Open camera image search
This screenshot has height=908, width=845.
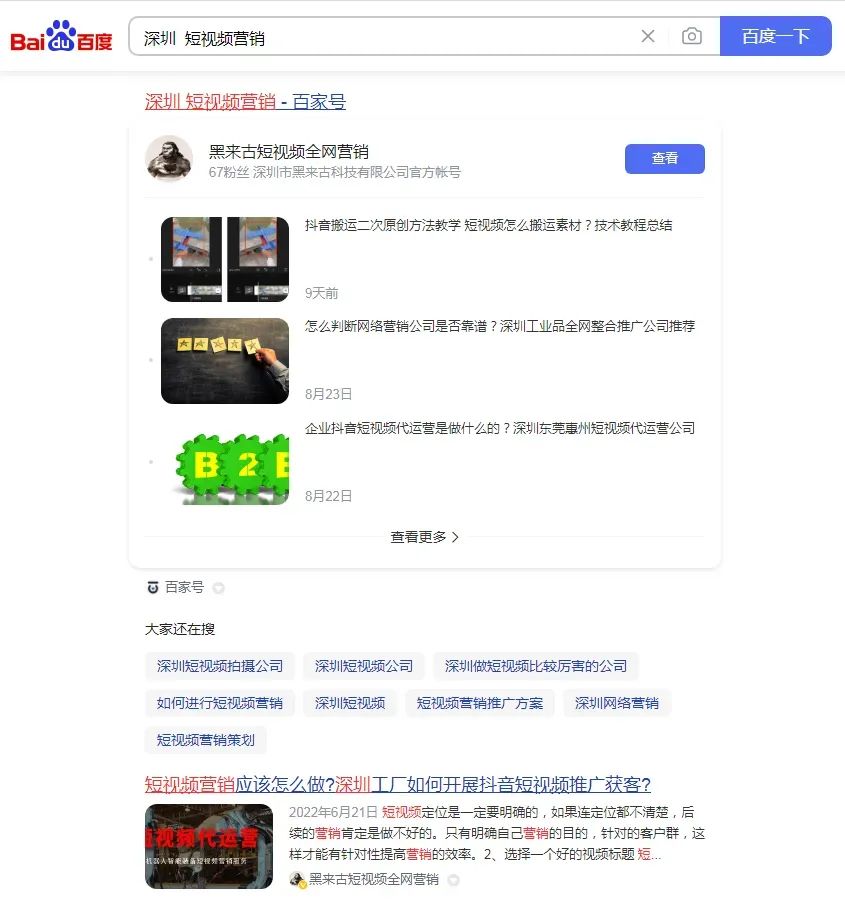coord(691,37)
